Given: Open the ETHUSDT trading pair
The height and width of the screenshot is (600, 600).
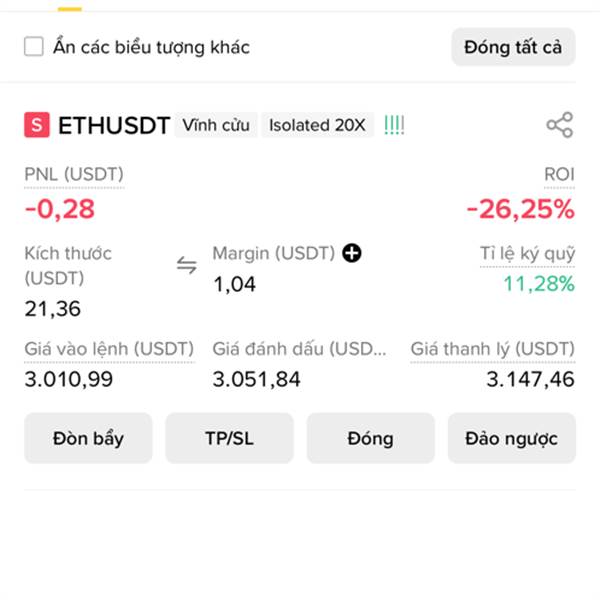Looking at the screenshot, I should click(113, 126).
